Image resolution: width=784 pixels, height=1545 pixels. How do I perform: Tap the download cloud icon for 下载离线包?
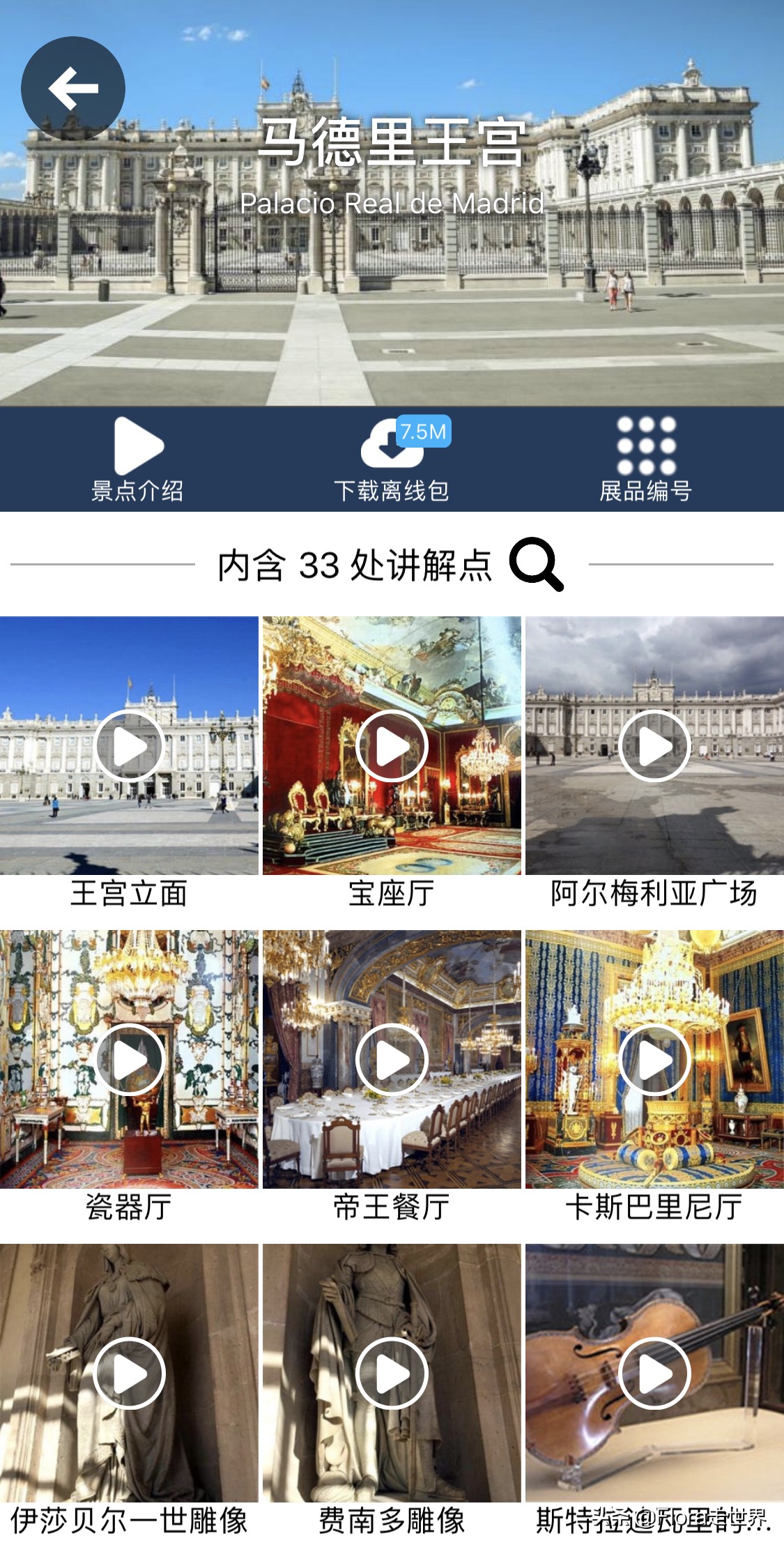point(392,446)
